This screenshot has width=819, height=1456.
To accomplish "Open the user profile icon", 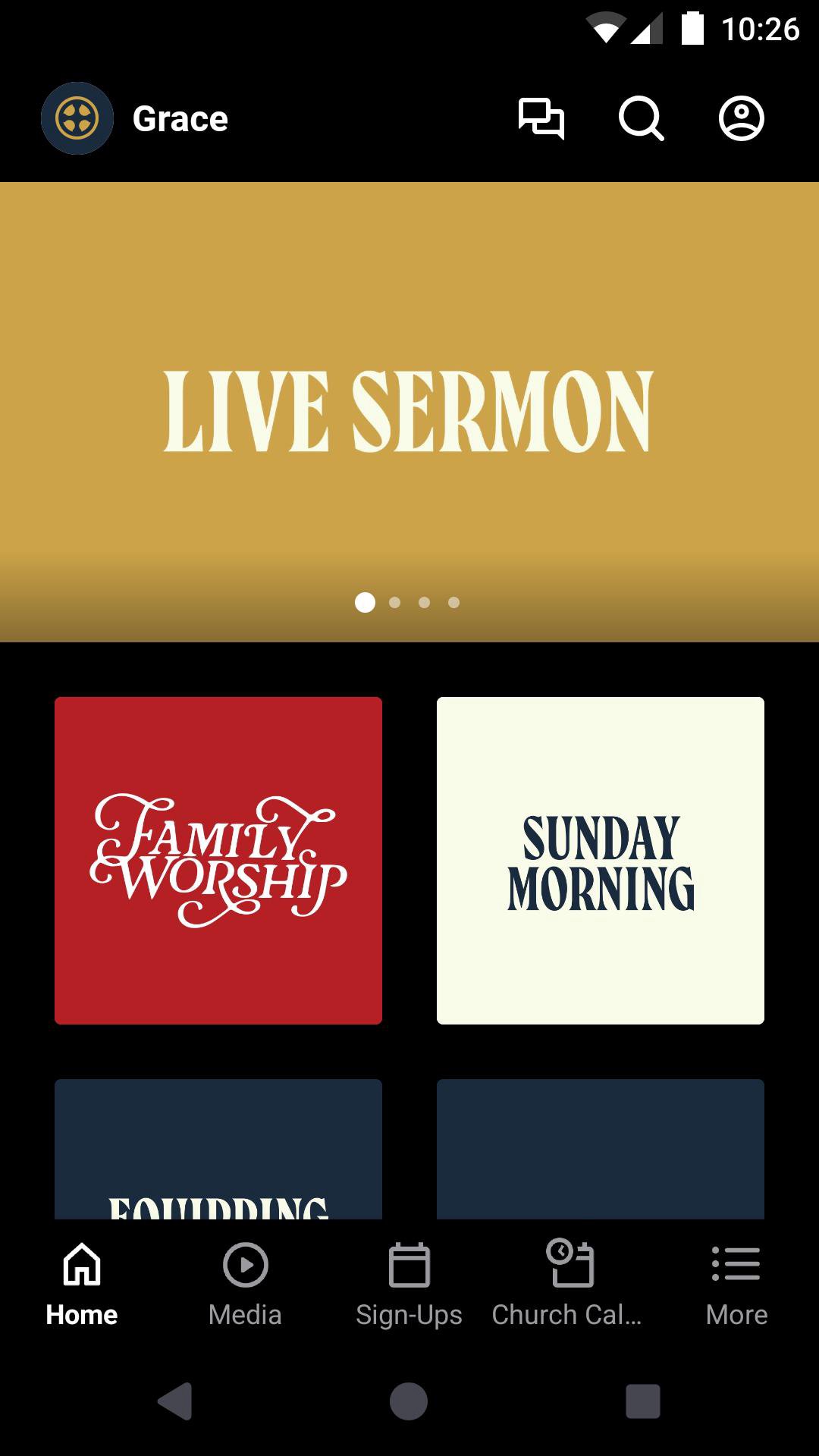I will pos(741,119).
